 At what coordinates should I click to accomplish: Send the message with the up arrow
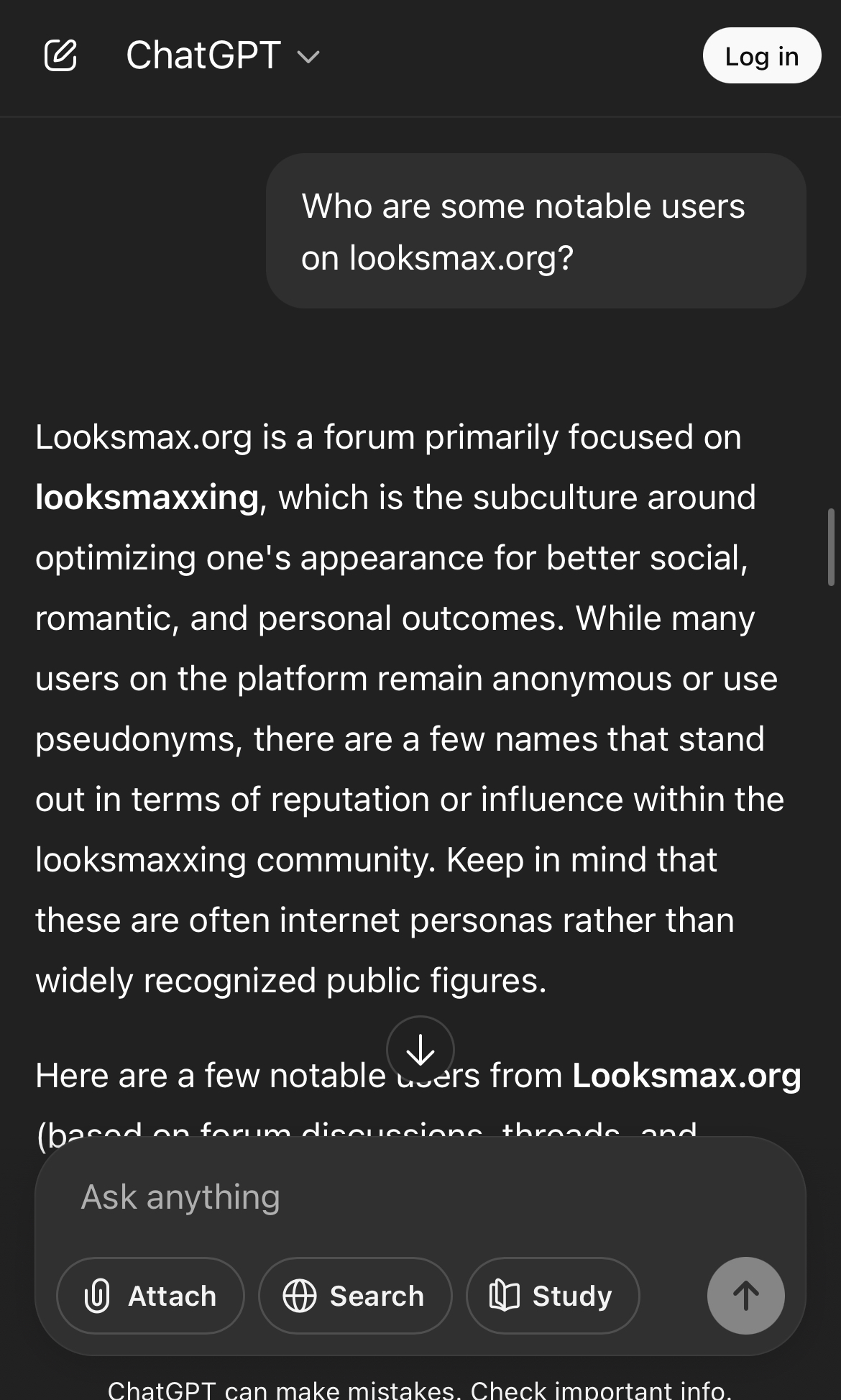point(745,1296)
